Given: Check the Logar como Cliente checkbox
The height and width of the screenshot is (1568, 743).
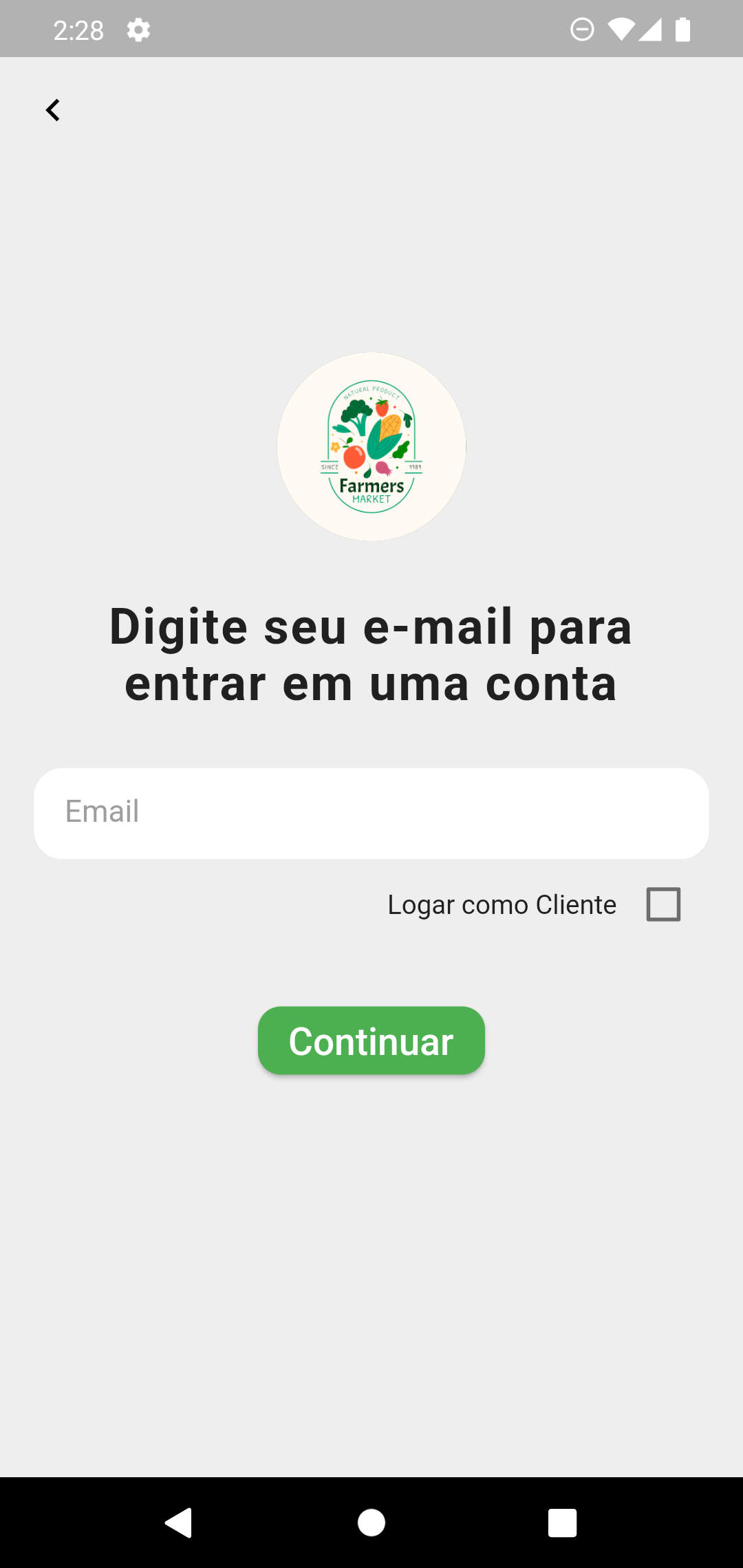Looking at the screenshot, I should coord(663,904).
